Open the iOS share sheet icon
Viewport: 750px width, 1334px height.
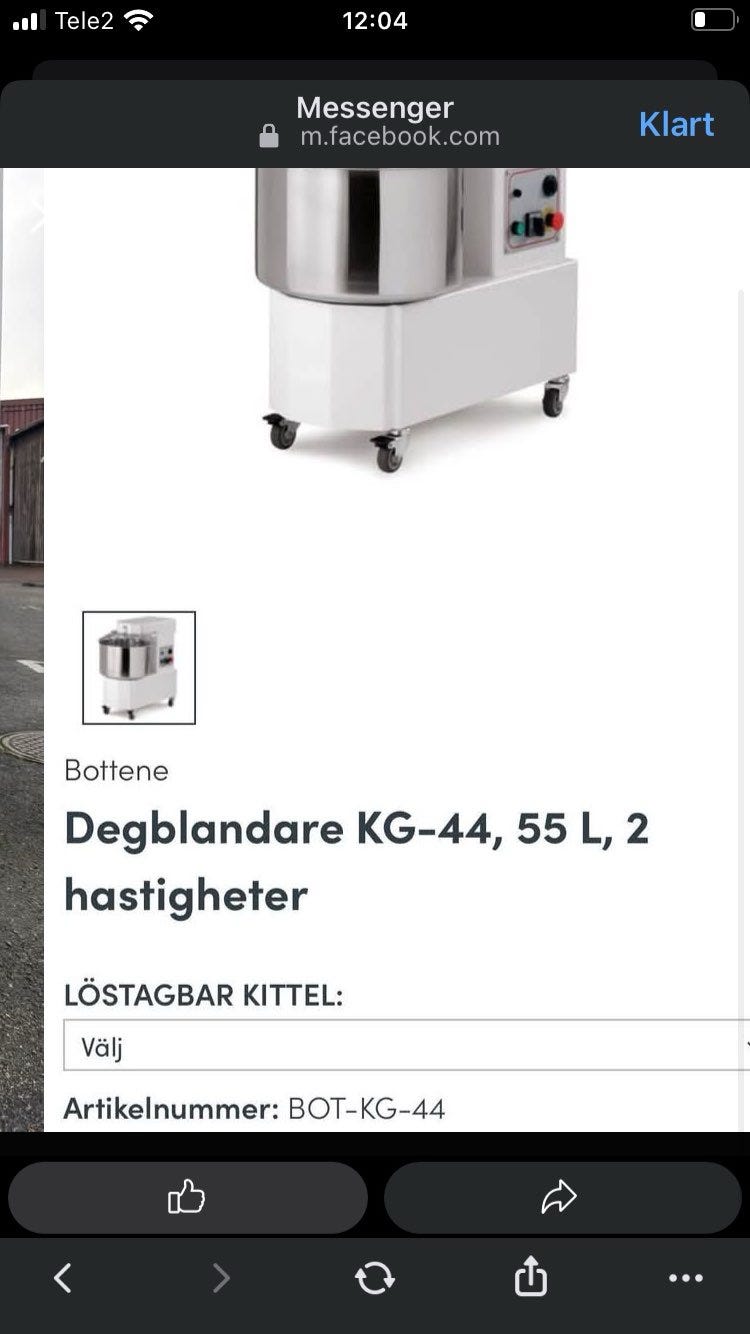click(x=529, y=1277)
